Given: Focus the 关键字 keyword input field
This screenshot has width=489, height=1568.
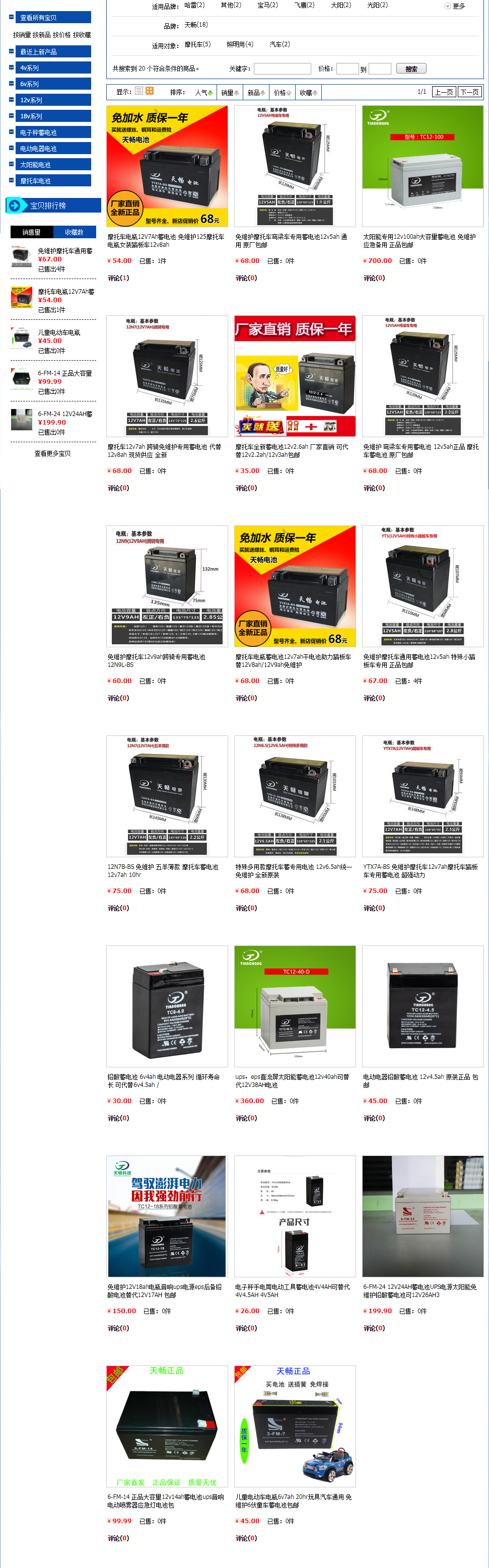Looking at the screenshot, I should (x=282, y=69).
